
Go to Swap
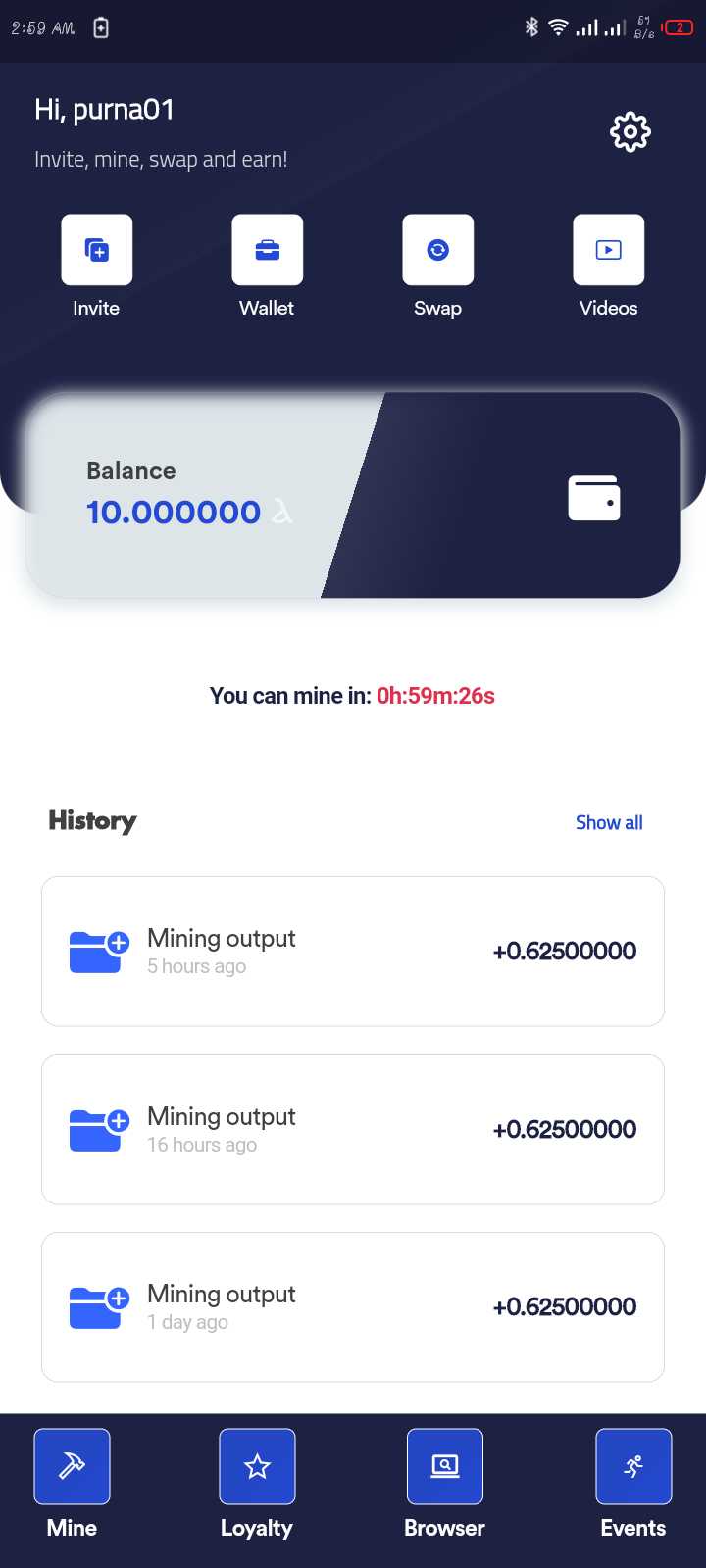point(437,251)
